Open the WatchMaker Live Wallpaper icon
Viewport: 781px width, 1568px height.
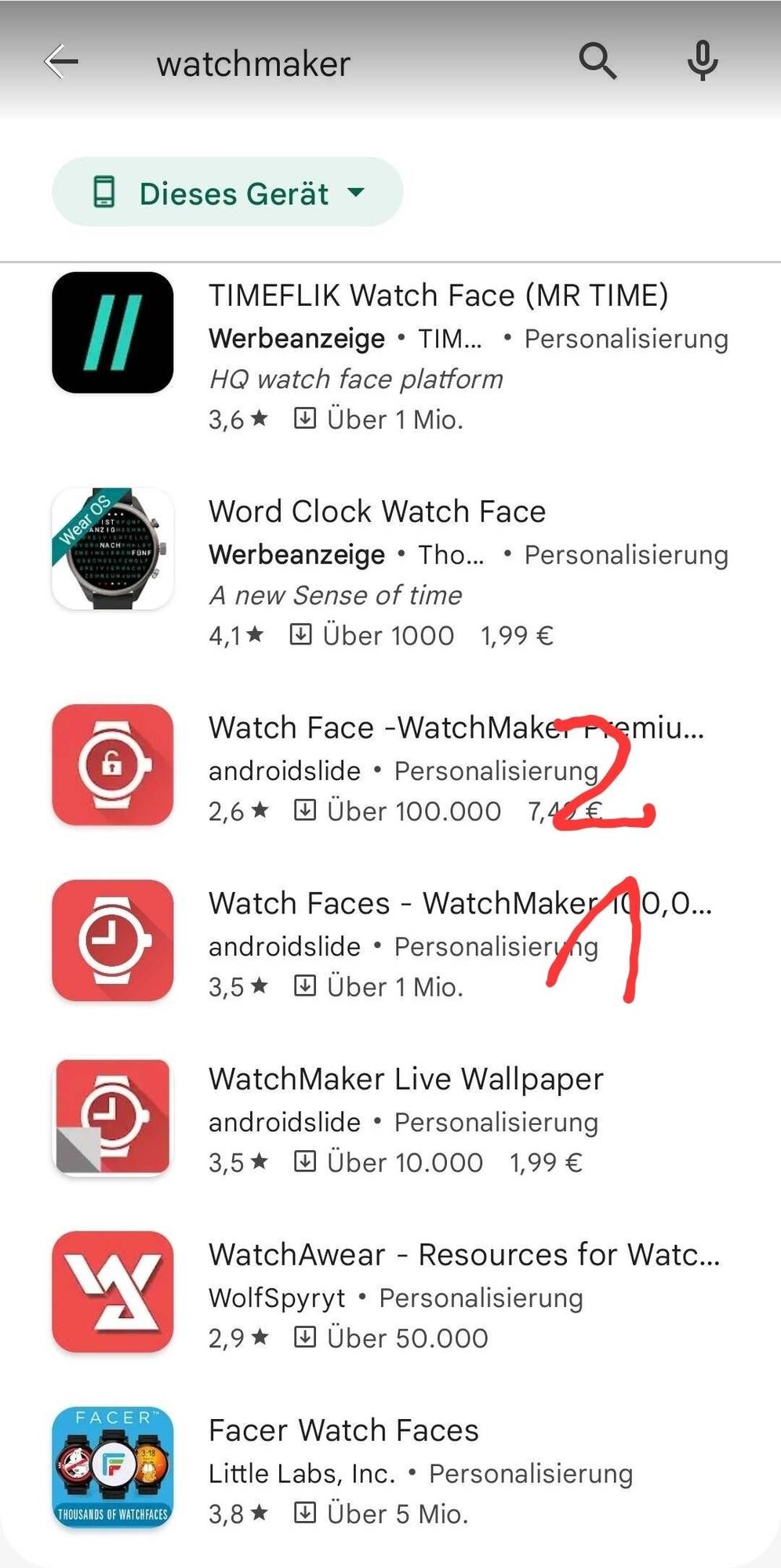[x=112, y=1116]
